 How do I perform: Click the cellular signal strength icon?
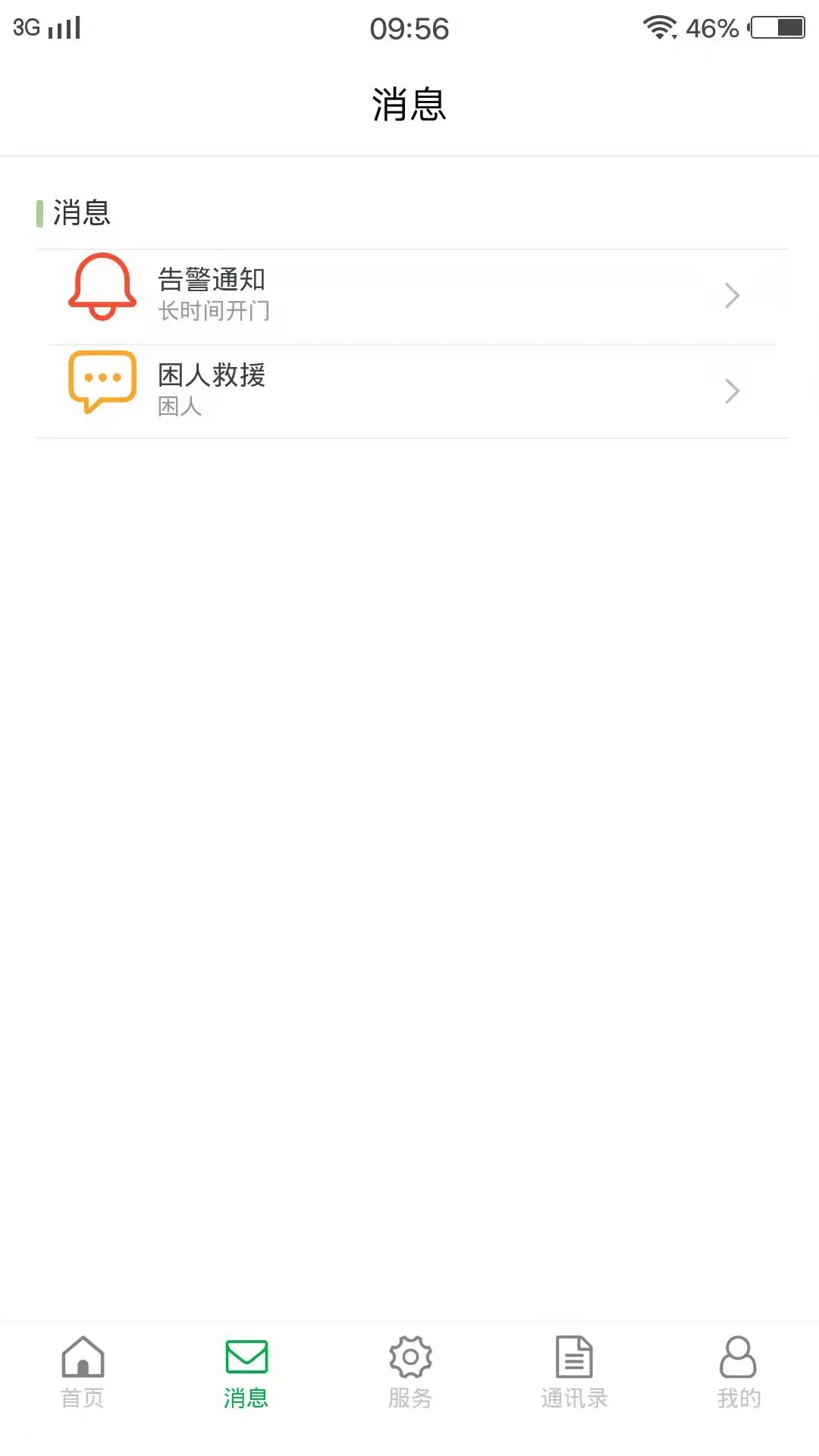click(x=64, y=27)
